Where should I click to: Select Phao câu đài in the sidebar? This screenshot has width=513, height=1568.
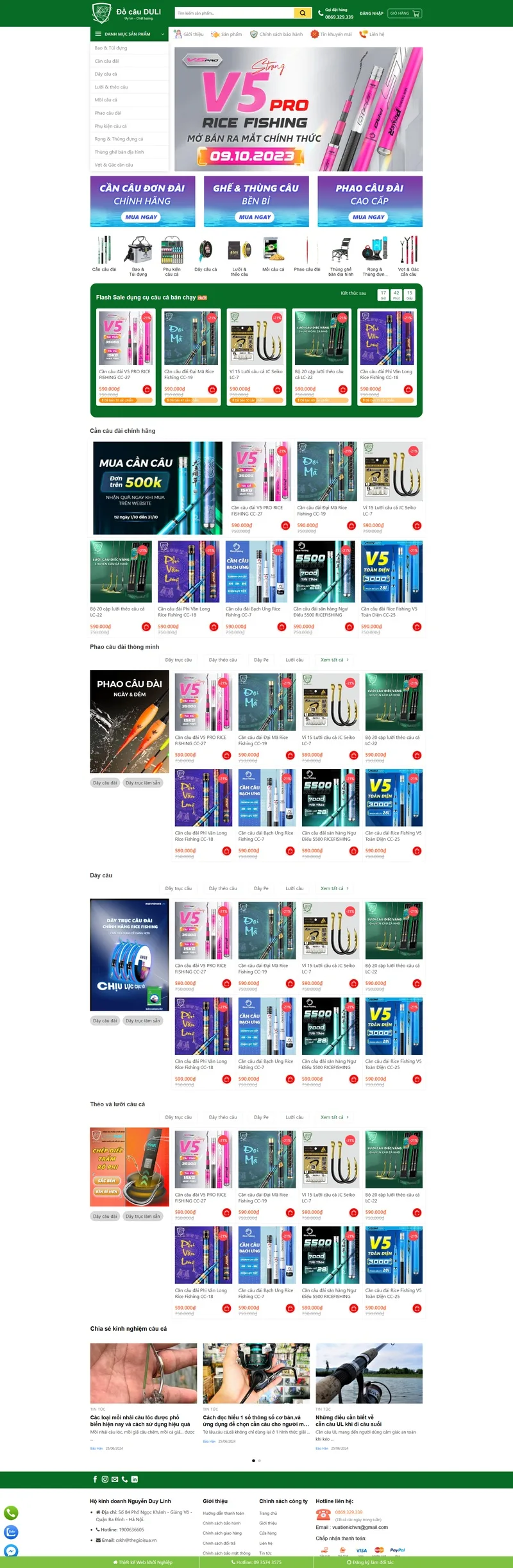108,113
